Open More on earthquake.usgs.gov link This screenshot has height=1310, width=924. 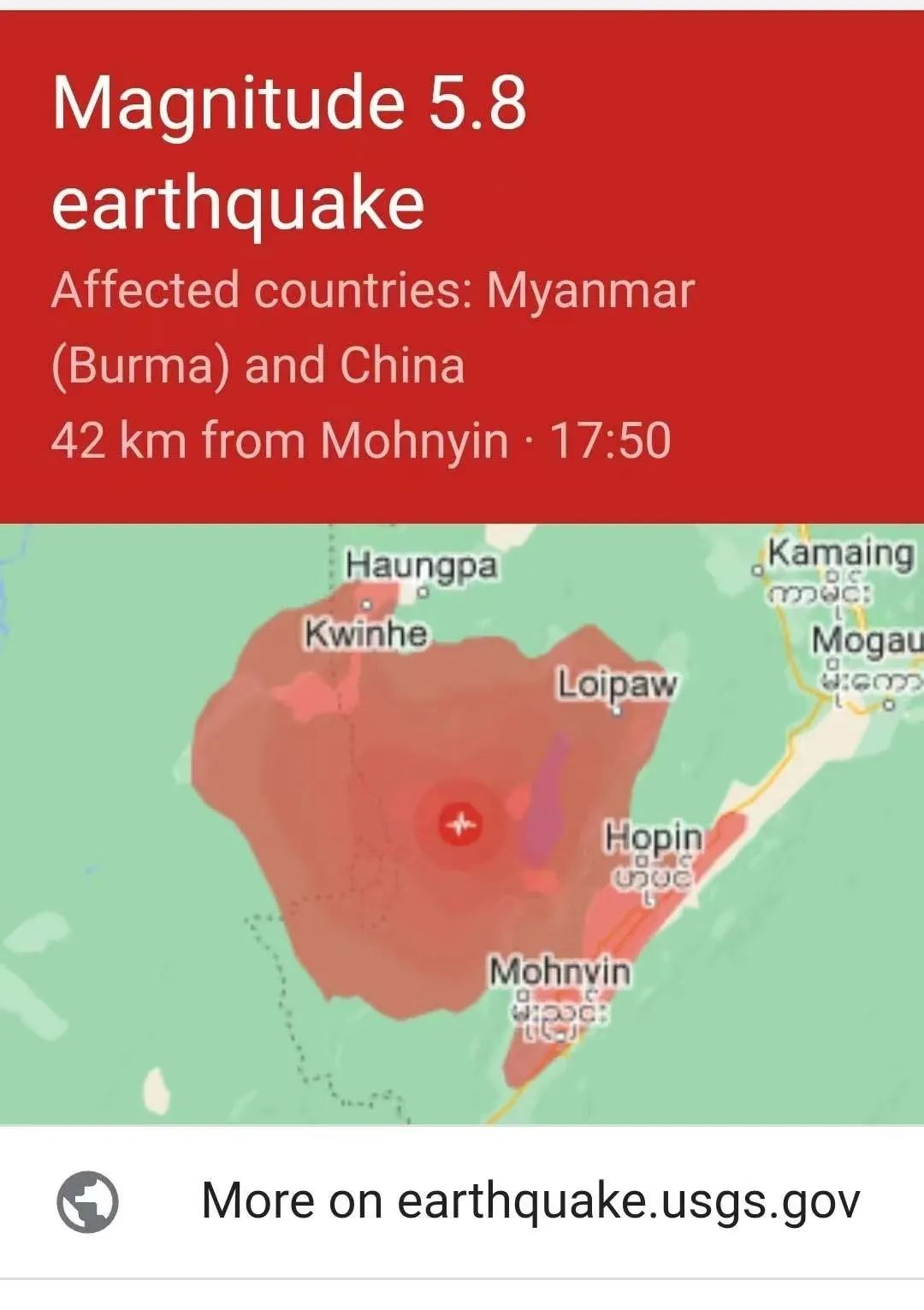click(x=529, y=1200)
